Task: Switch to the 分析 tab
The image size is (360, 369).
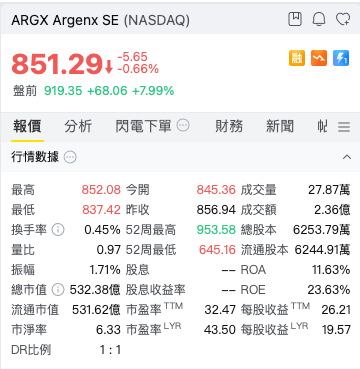Action: click(x=78, y=127)
